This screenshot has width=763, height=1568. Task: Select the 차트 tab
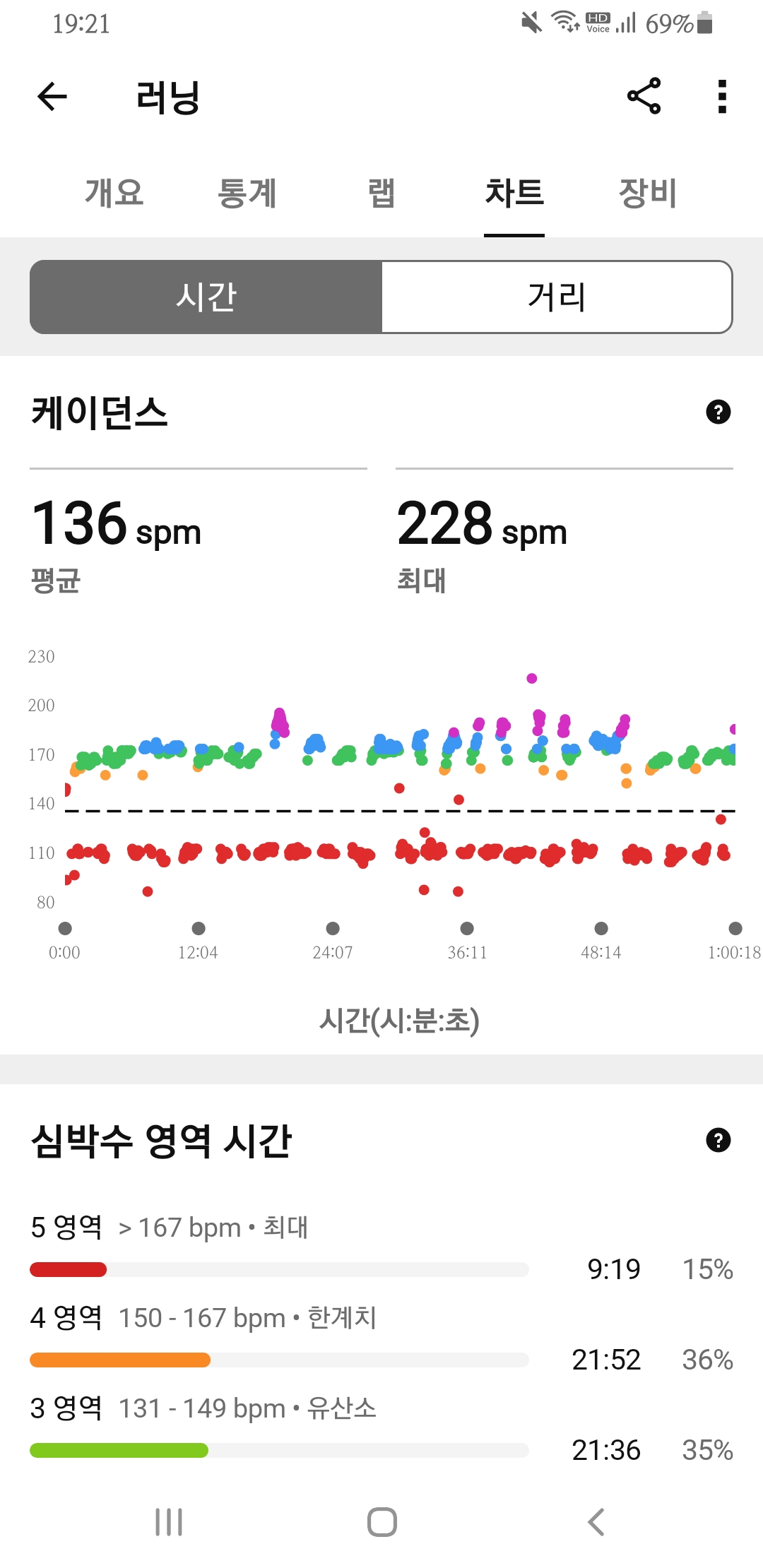tap(514, 193)
